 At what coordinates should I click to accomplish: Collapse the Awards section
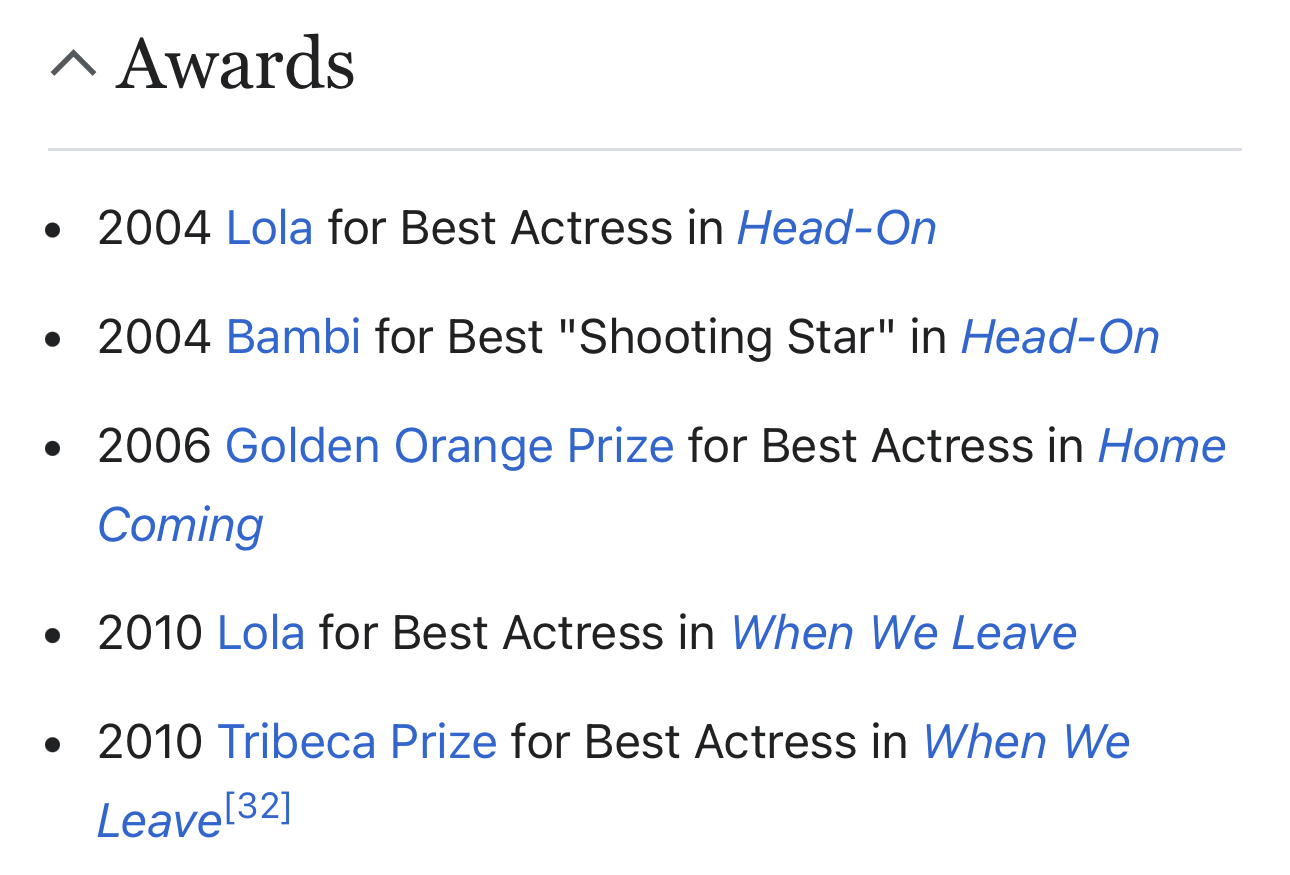coord(74,65)
